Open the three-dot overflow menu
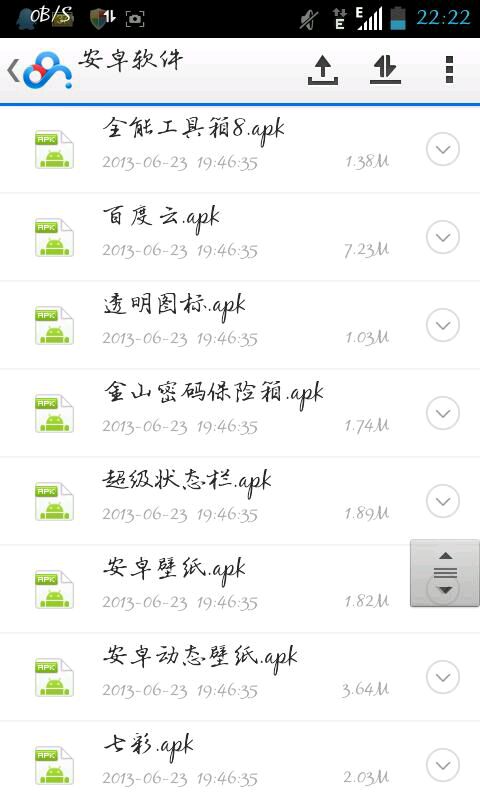 tap(449, 70)
